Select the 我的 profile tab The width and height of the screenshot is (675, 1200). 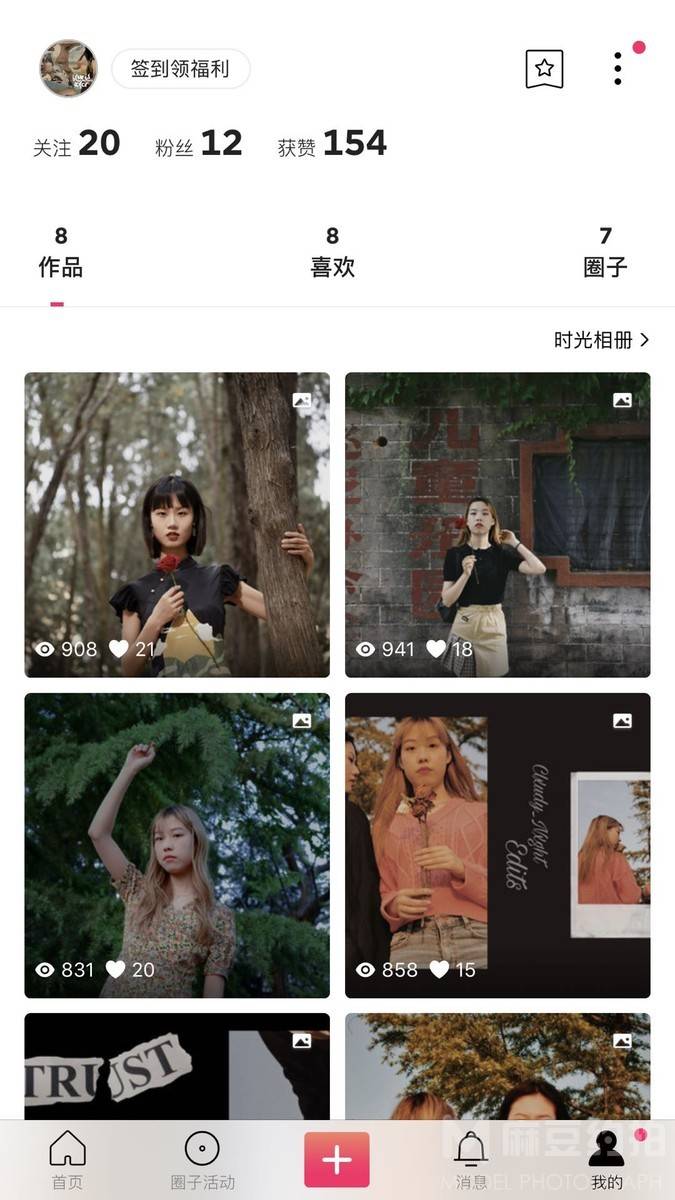(606, 1160)
